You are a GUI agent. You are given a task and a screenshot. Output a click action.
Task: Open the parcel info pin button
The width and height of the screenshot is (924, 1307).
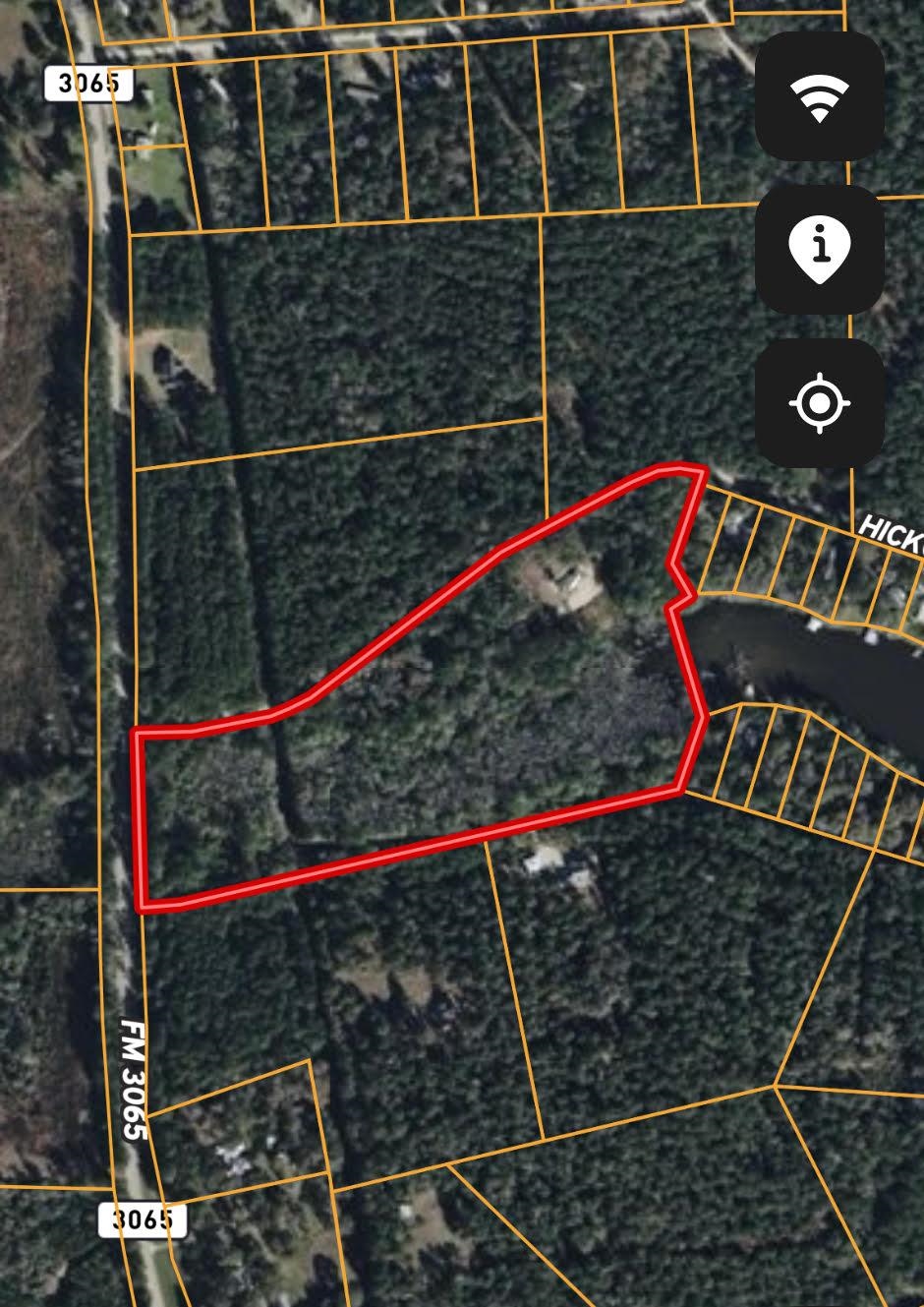[x=819, y=250]
